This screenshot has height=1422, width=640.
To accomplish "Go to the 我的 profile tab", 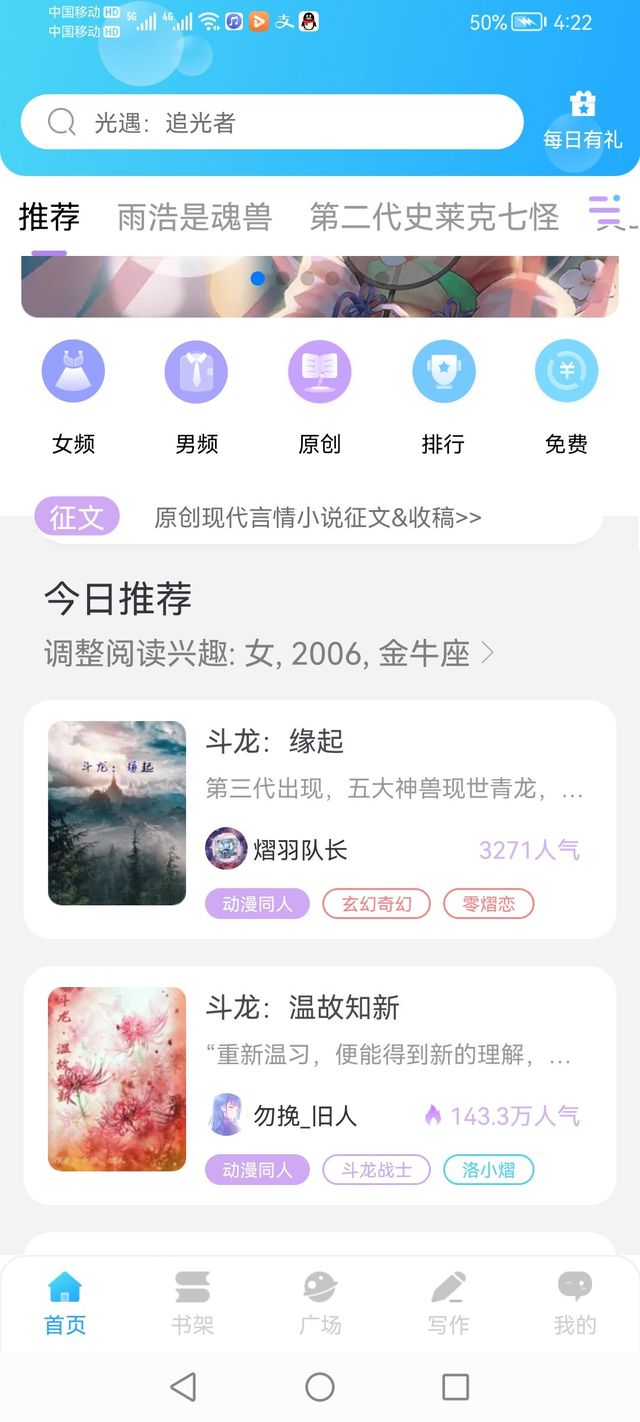I will (x=575, y=1304).
